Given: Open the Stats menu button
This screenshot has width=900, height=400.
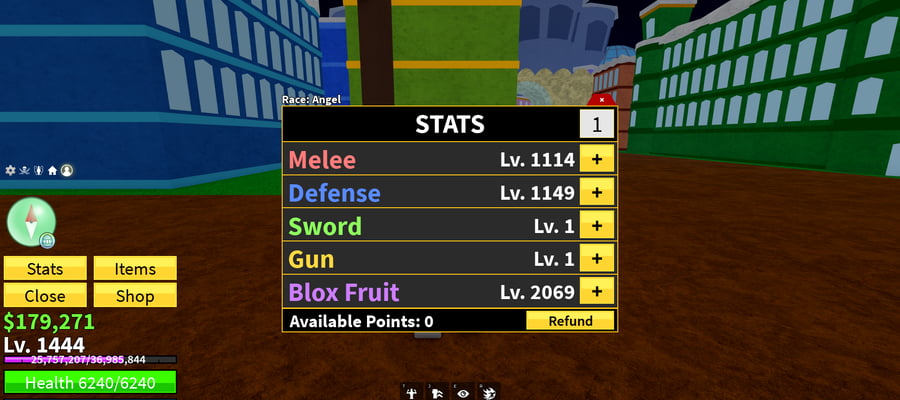Looking at the screenshot, I should tap(45, 269).
